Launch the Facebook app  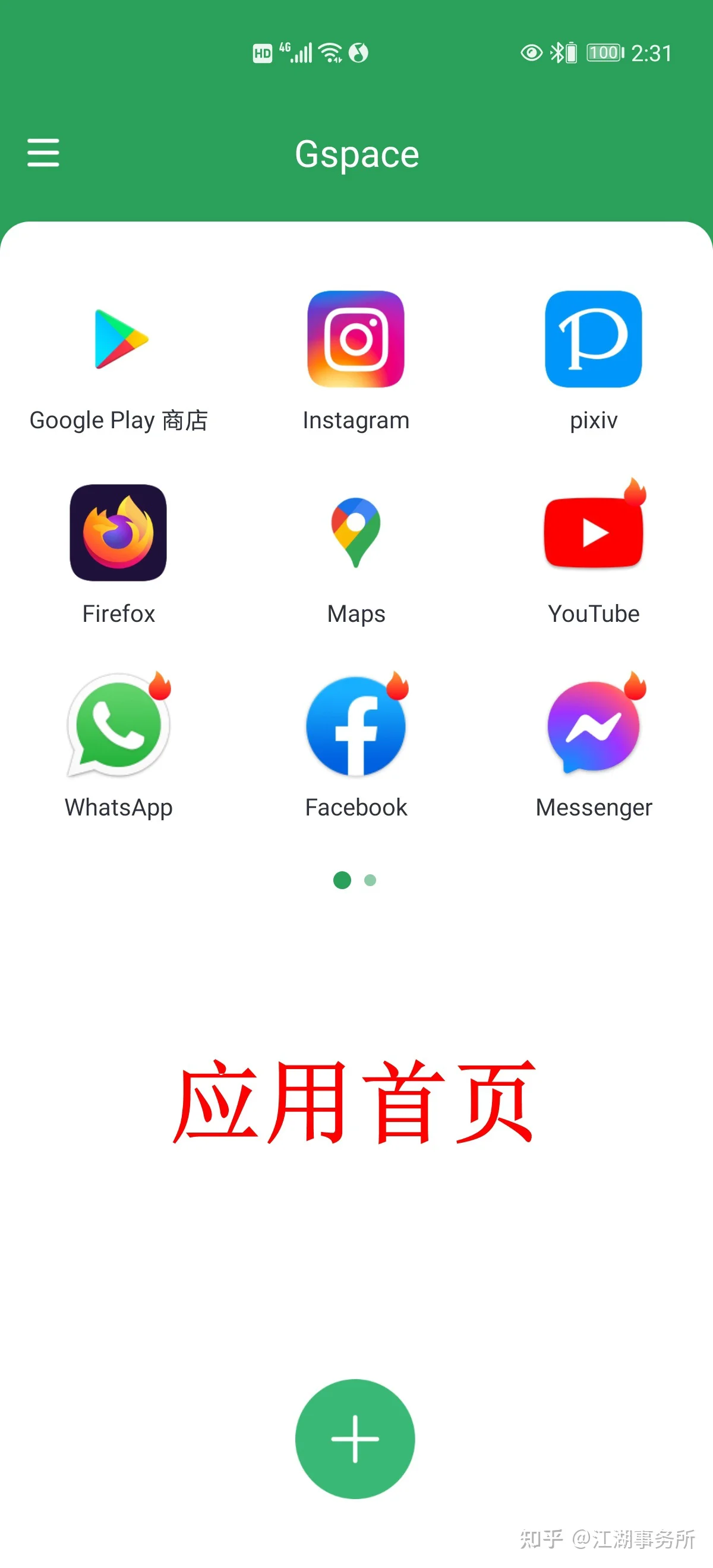click(x=356, y=726)
